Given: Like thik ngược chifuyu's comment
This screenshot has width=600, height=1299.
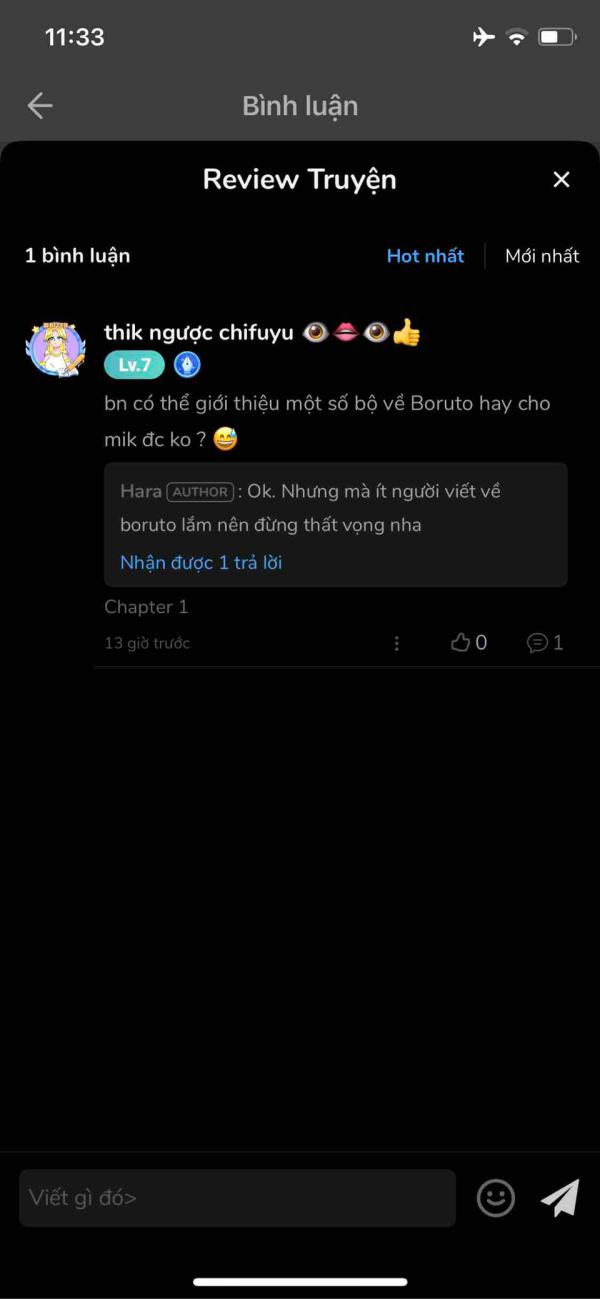Looking at the screenshot, I should [x=468, y=643].
